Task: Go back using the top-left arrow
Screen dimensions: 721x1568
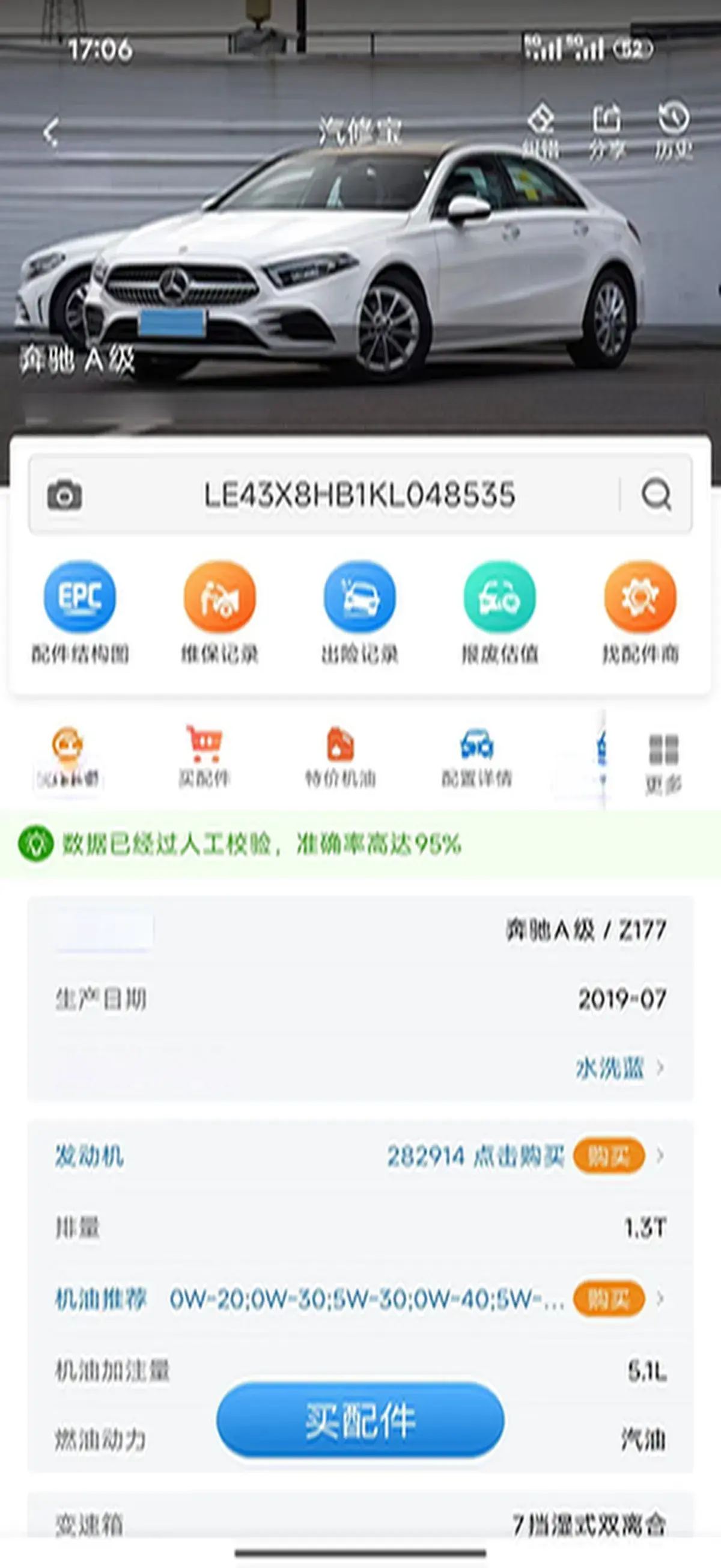Action: click(x=51, y=132)
